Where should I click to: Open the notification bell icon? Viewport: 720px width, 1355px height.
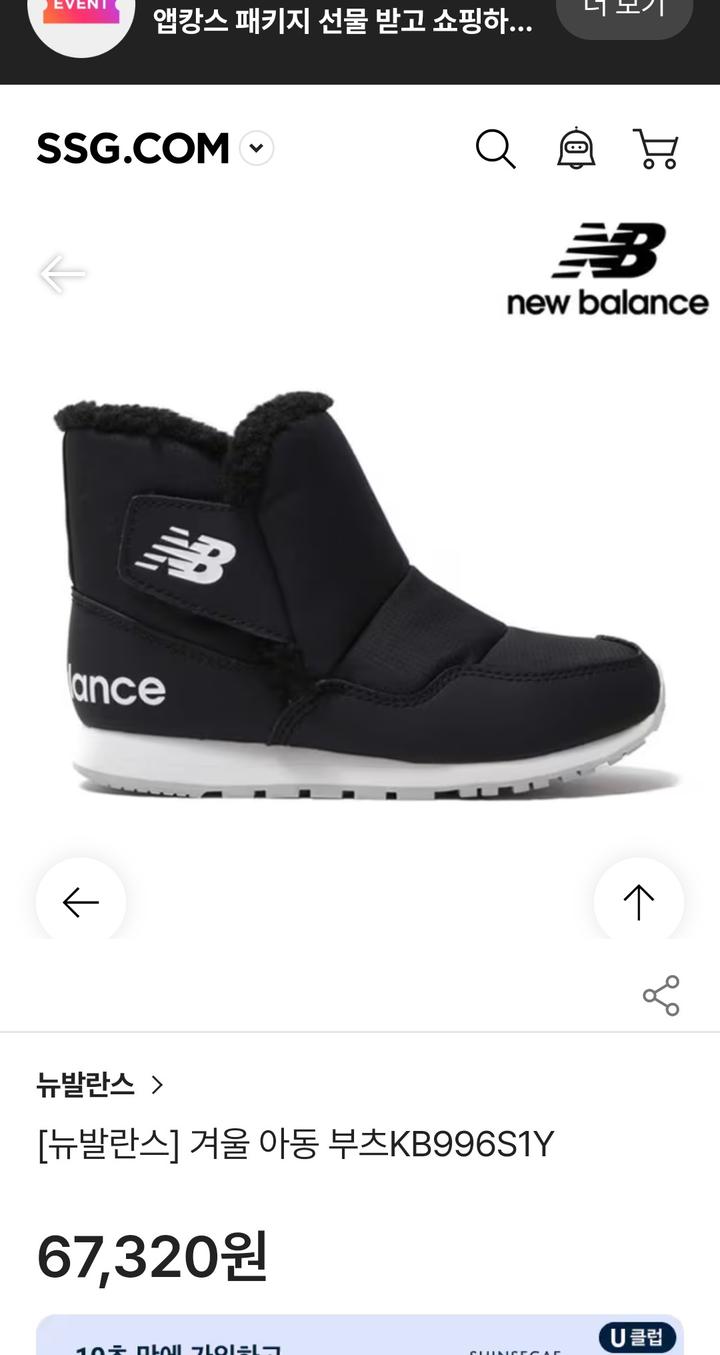[576, 149]
